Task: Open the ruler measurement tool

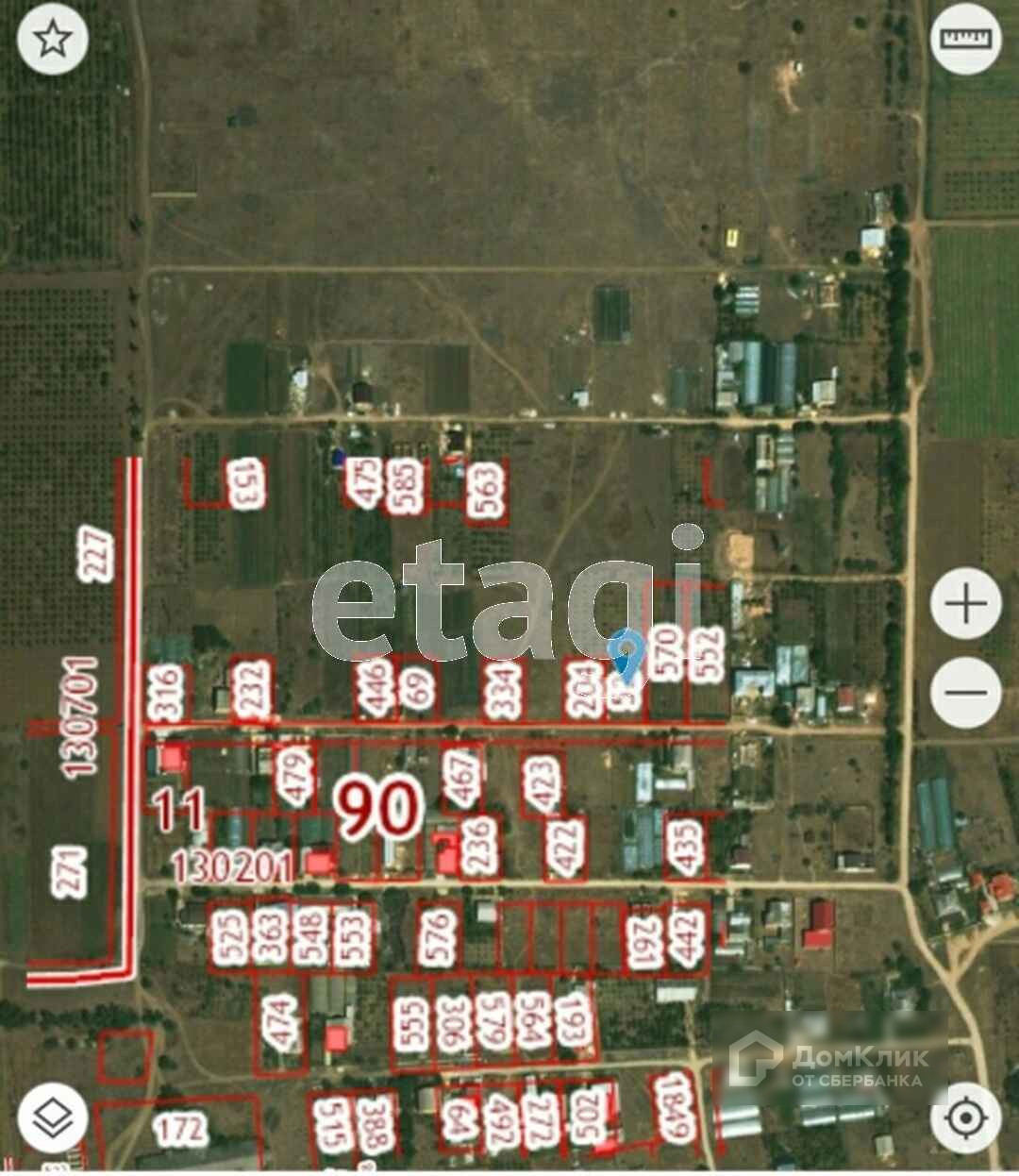Action: pyautogui.click(x=965, y=40)
